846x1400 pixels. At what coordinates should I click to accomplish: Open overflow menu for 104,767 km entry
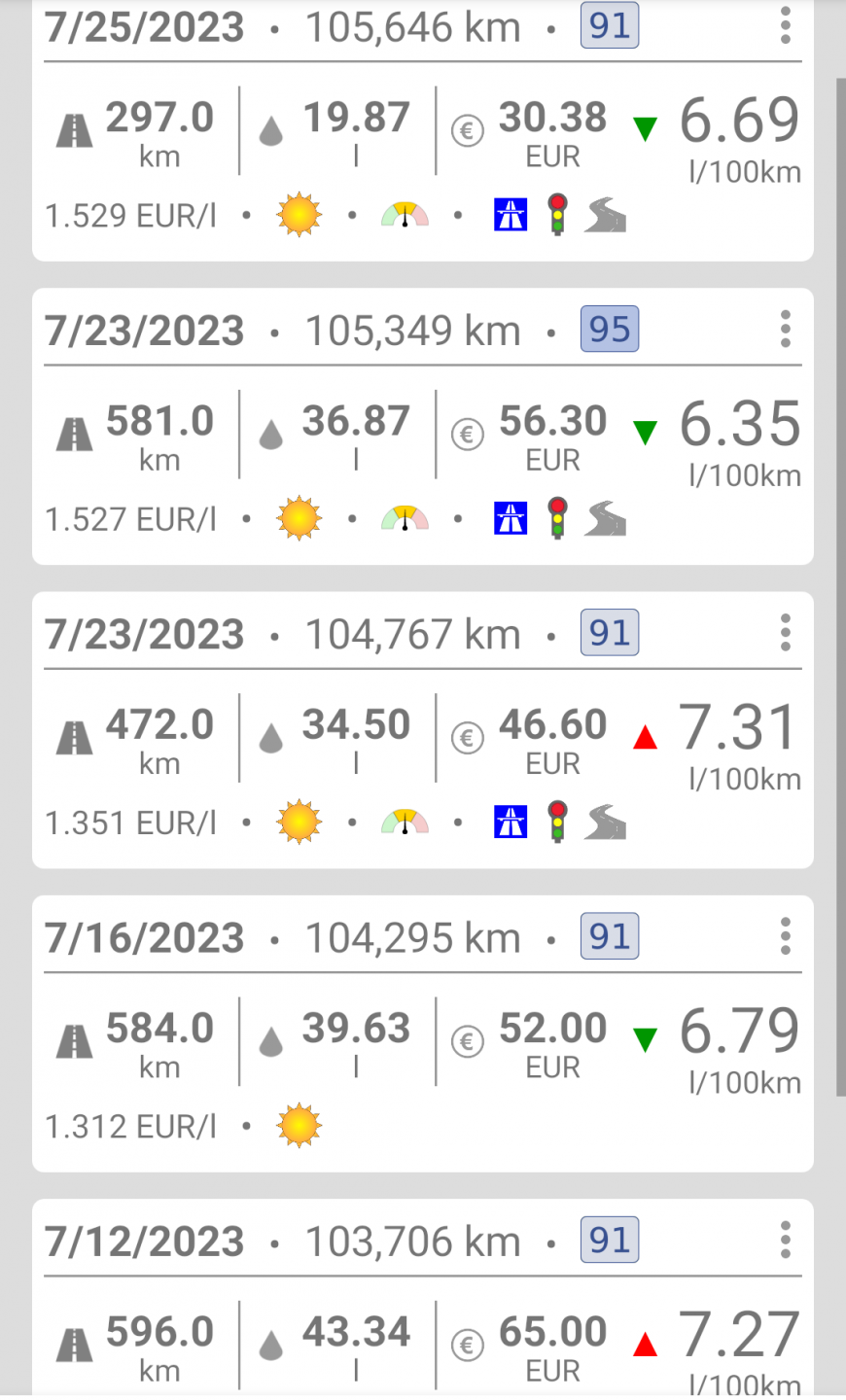click(x=786, y=633)
